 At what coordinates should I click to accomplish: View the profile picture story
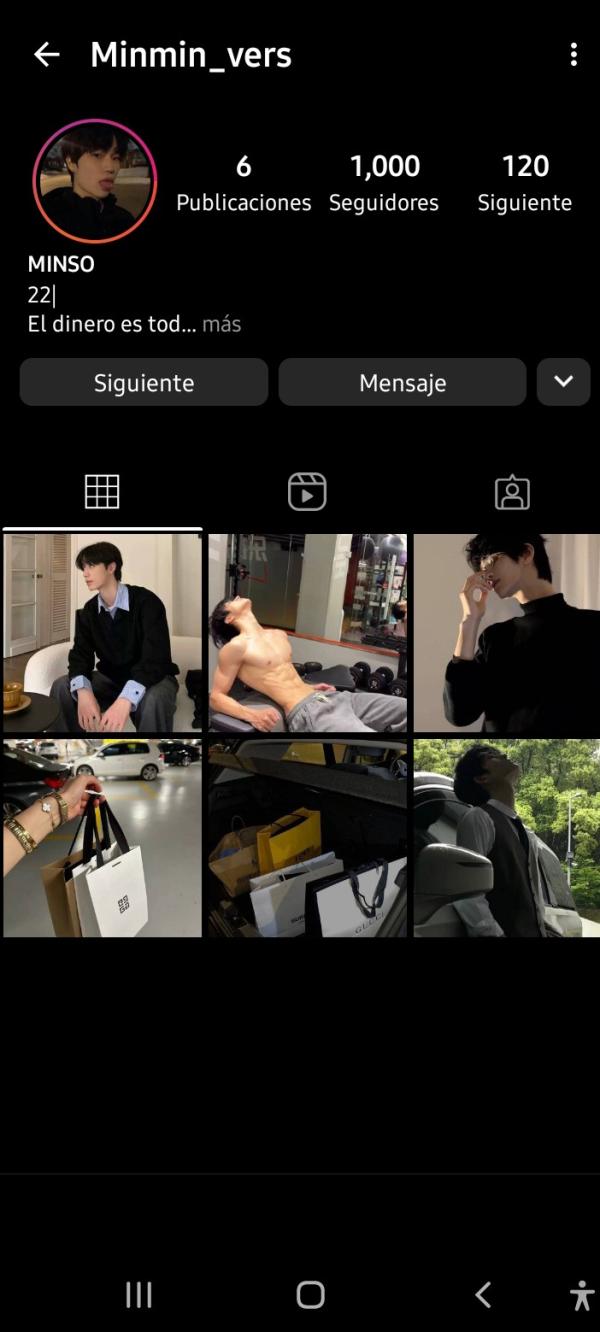tap(95, 181)
